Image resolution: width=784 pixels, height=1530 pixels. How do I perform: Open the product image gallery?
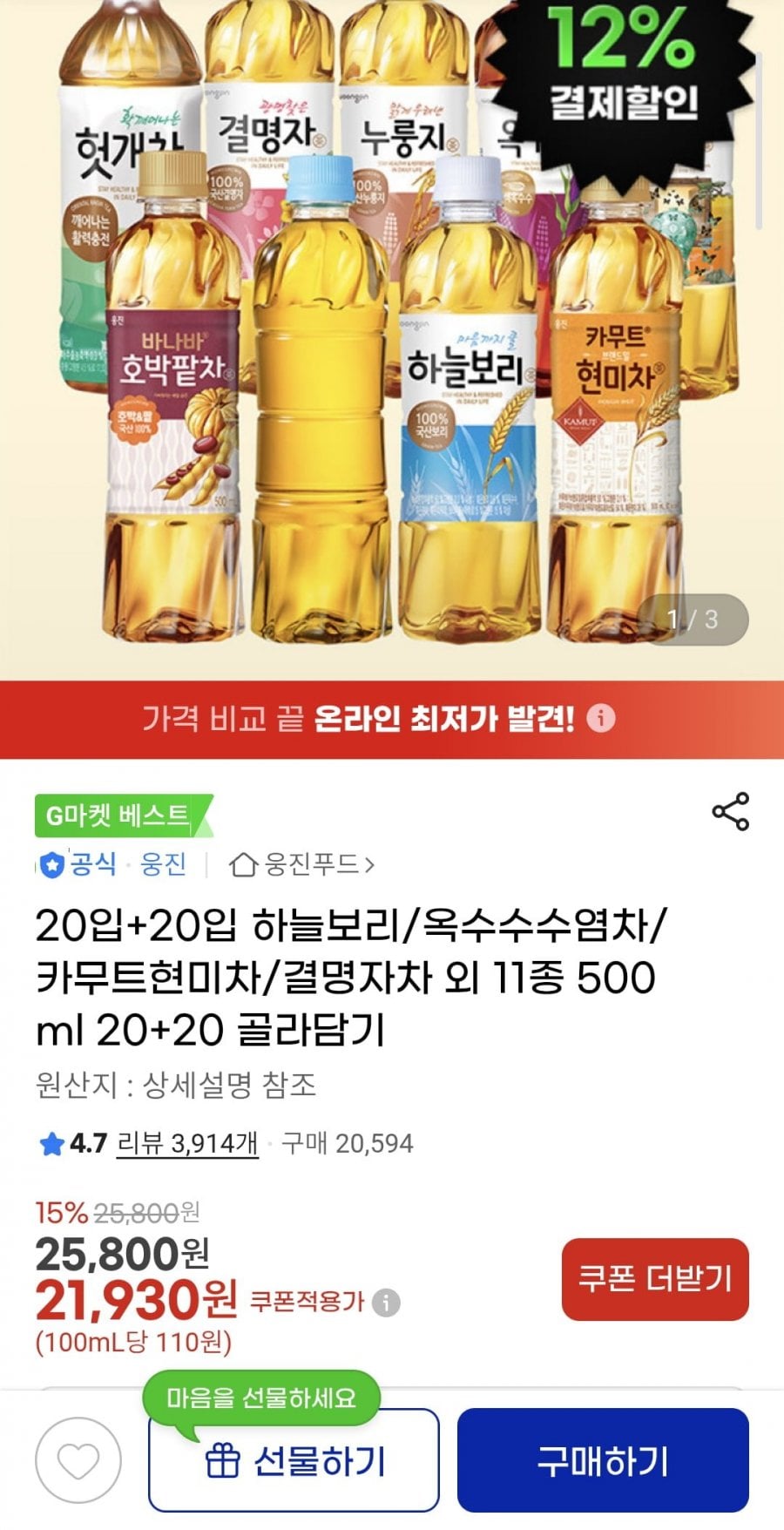[x=392, y=349]
